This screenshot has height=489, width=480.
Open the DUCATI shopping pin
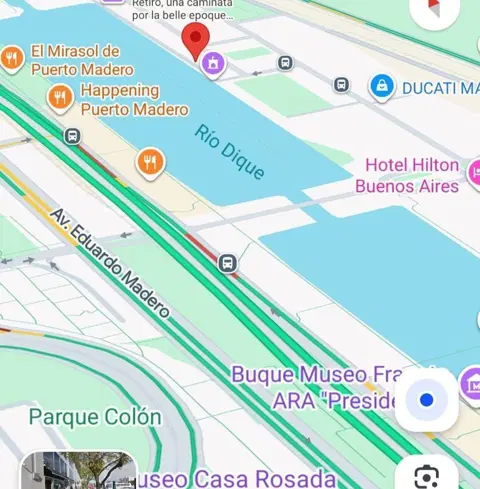[x=382, y=88]
